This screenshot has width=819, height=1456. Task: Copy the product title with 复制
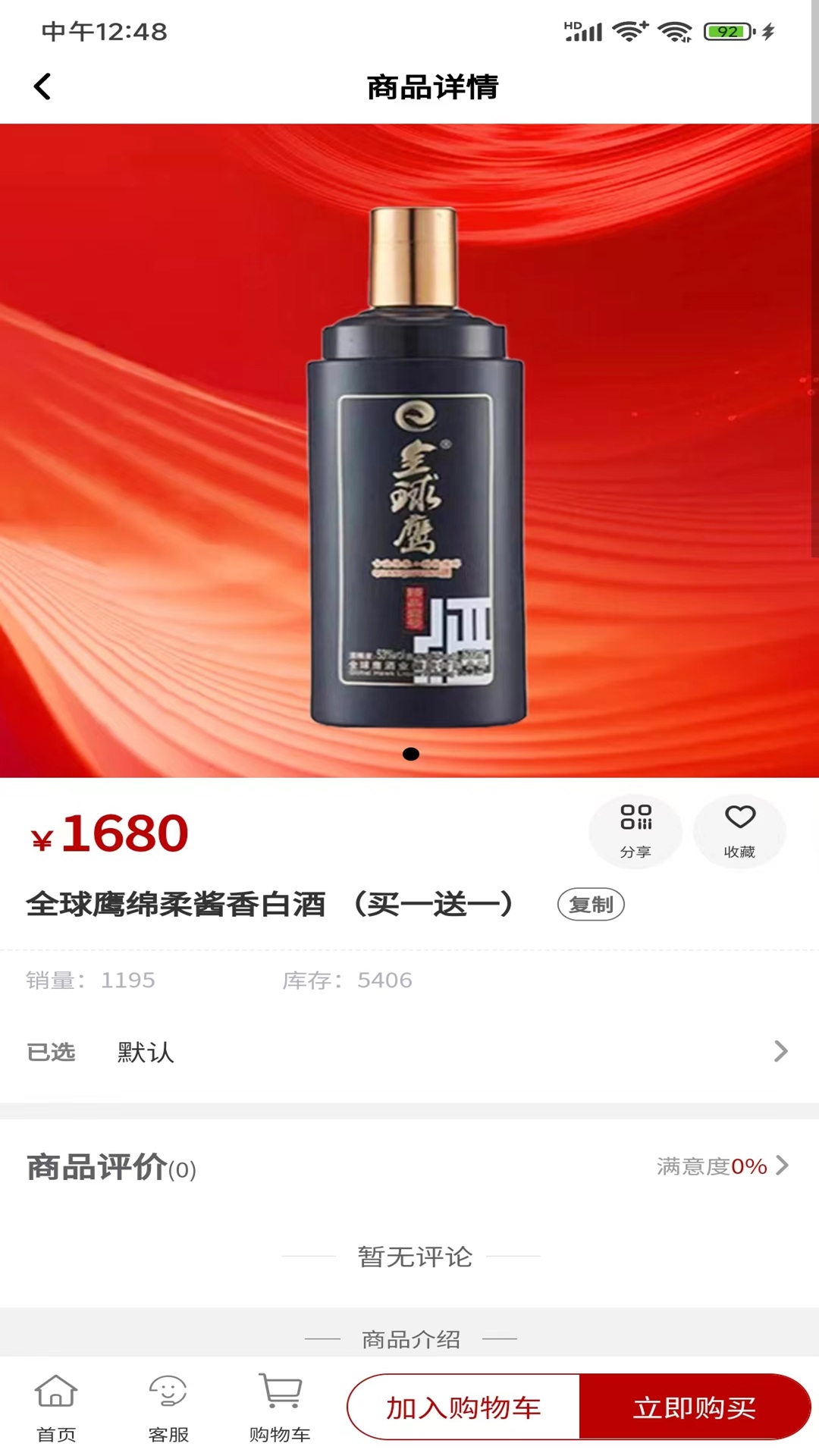pos(591,904)
